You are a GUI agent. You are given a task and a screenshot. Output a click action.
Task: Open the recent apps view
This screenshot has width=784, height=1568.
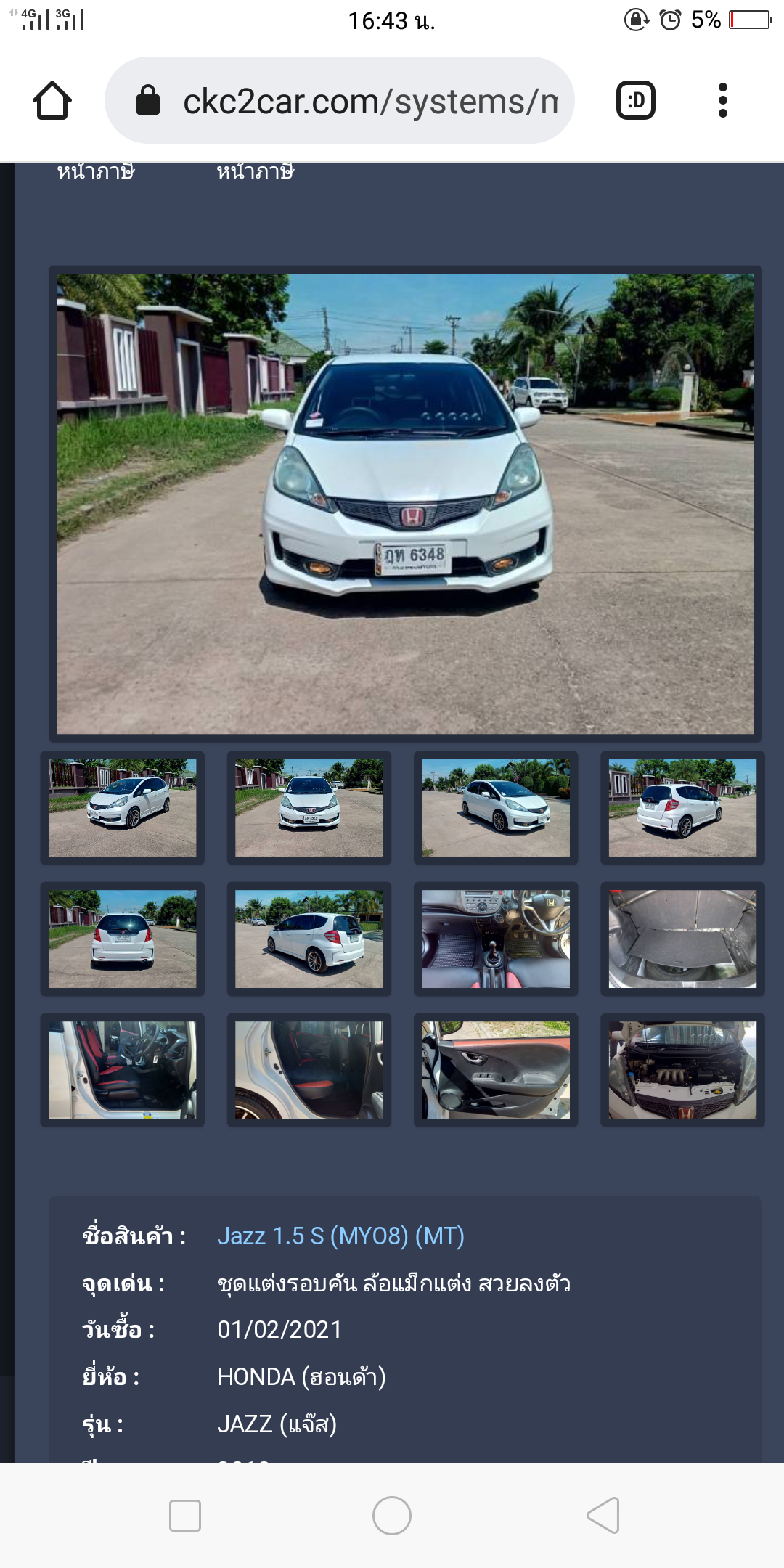click(184, 1516)
